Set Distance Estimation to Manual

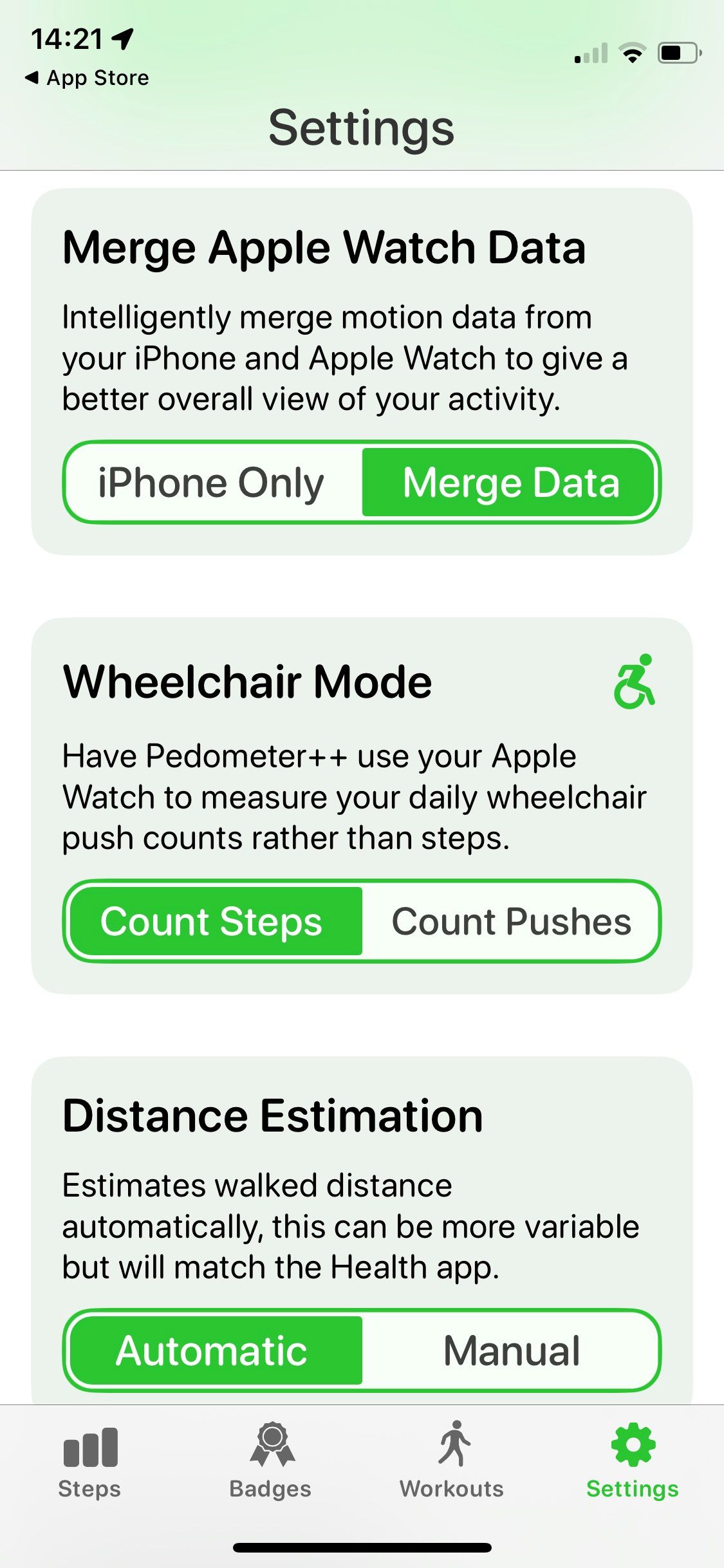tap(512, 1350)
